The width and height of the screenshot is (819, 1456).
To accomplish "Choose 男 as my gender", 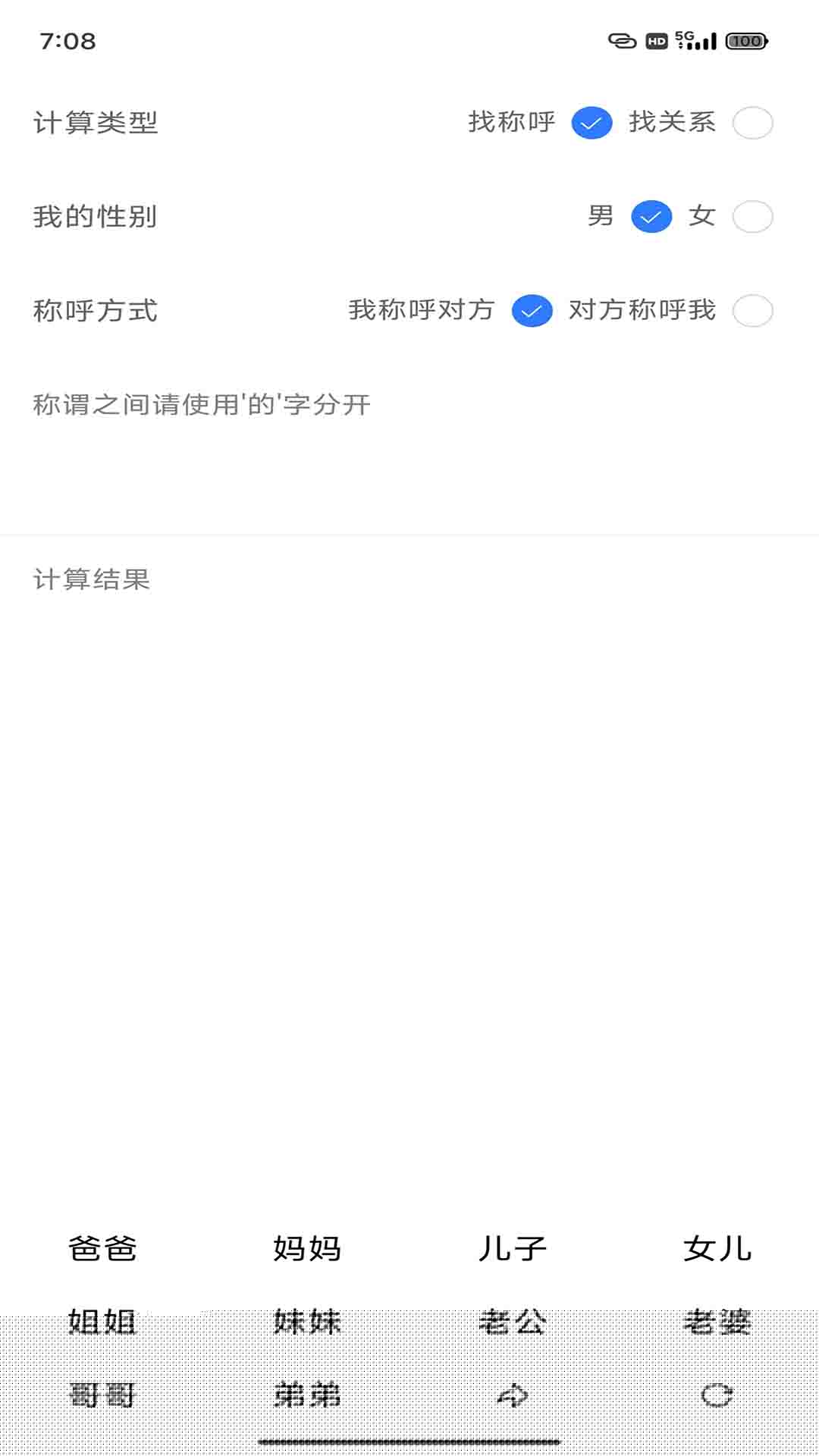I will 651,217.
